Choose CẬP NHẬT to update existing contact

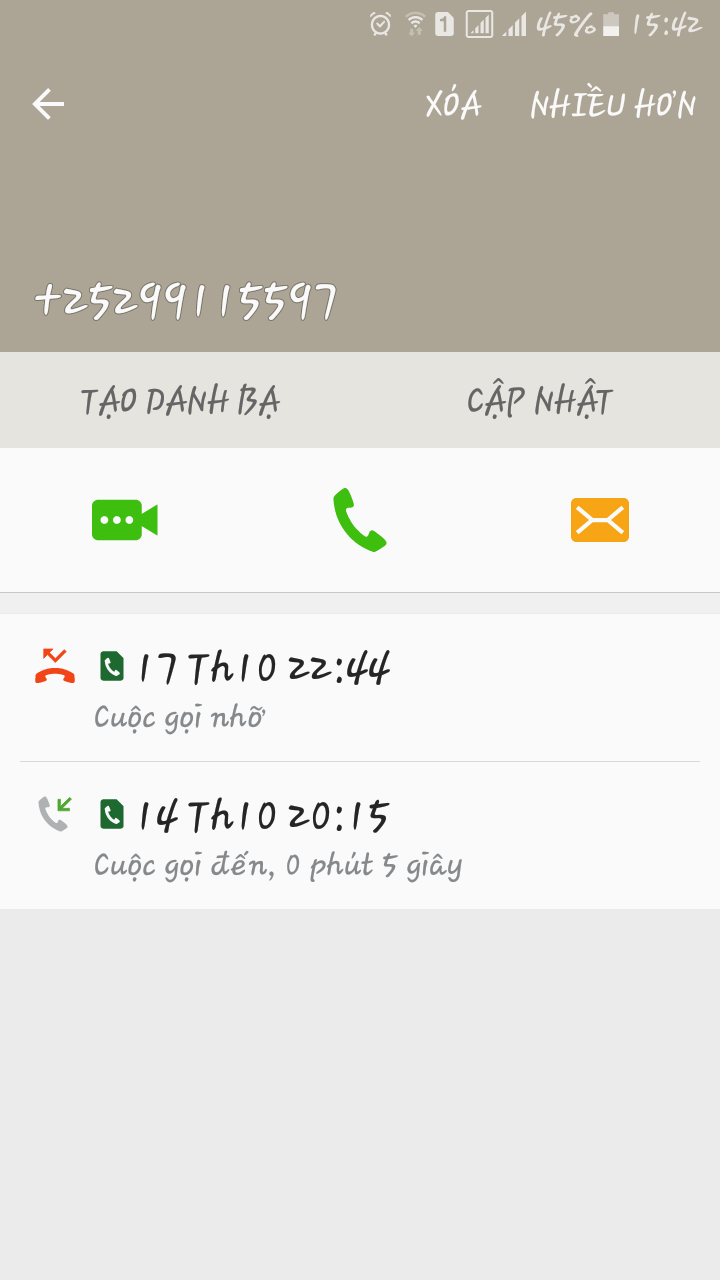click(540, 401)
